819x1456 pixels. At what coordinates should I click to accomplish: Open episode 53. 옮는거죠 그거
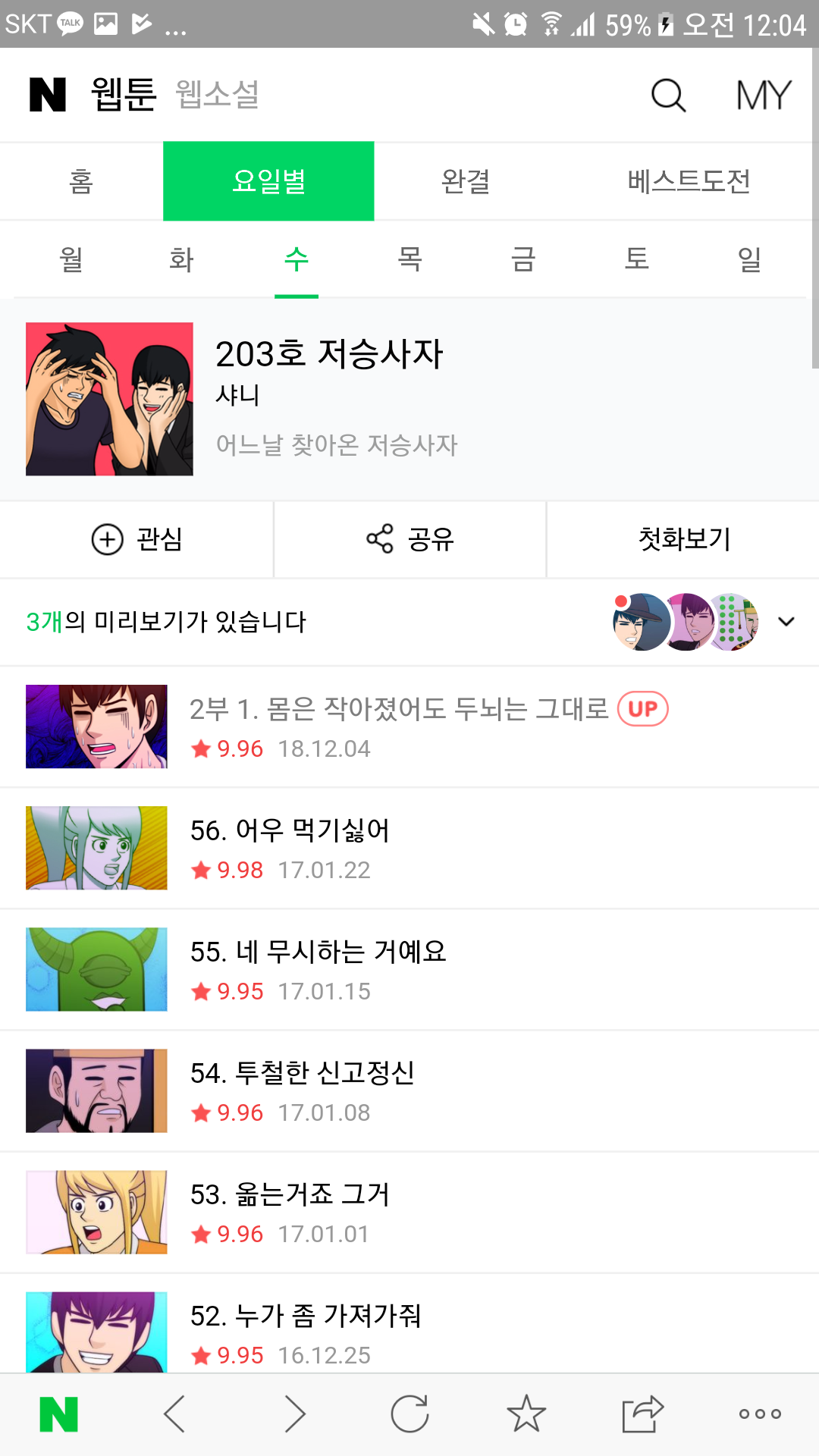(x=409, y=1212)
